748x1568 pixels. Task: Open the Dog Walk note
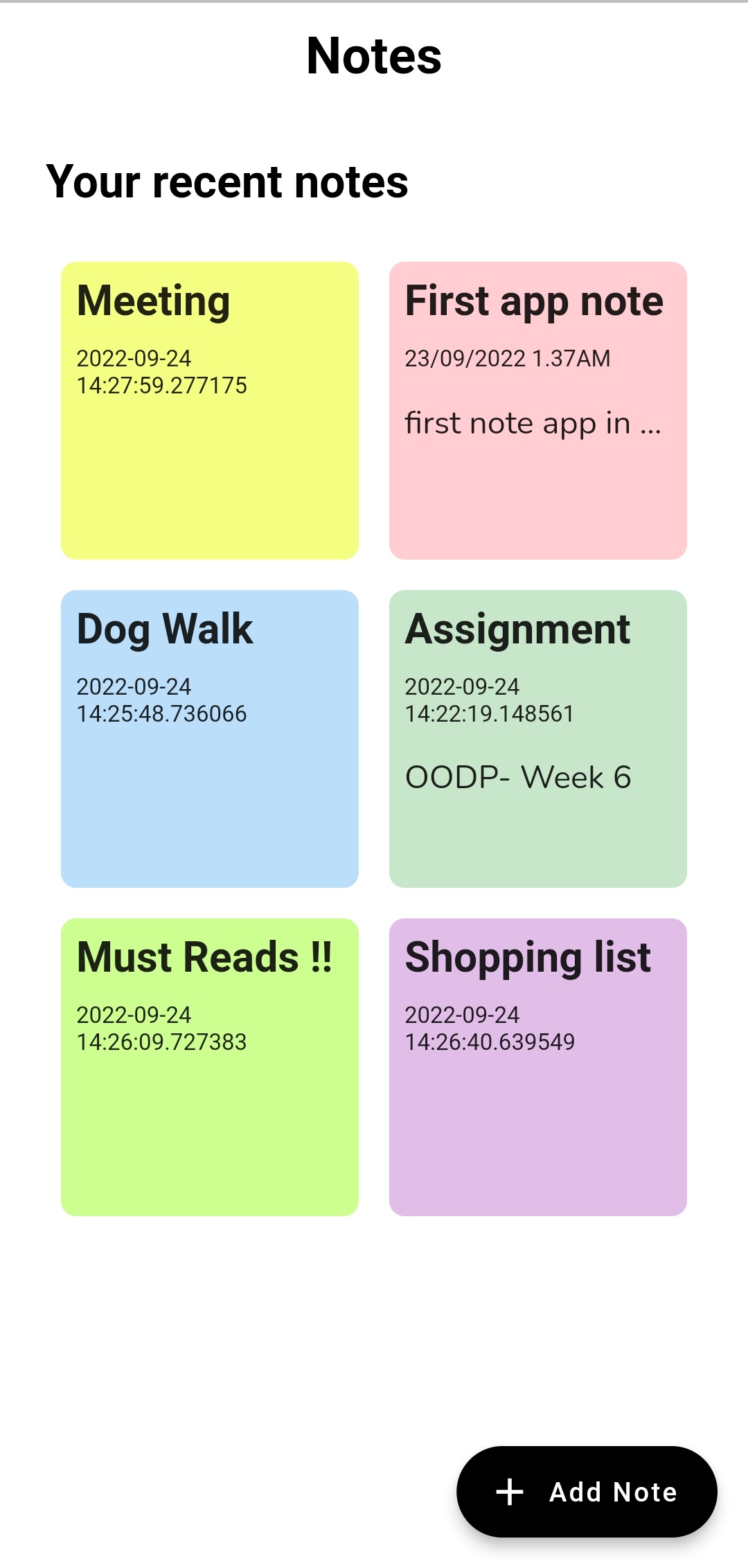point(209,738)
